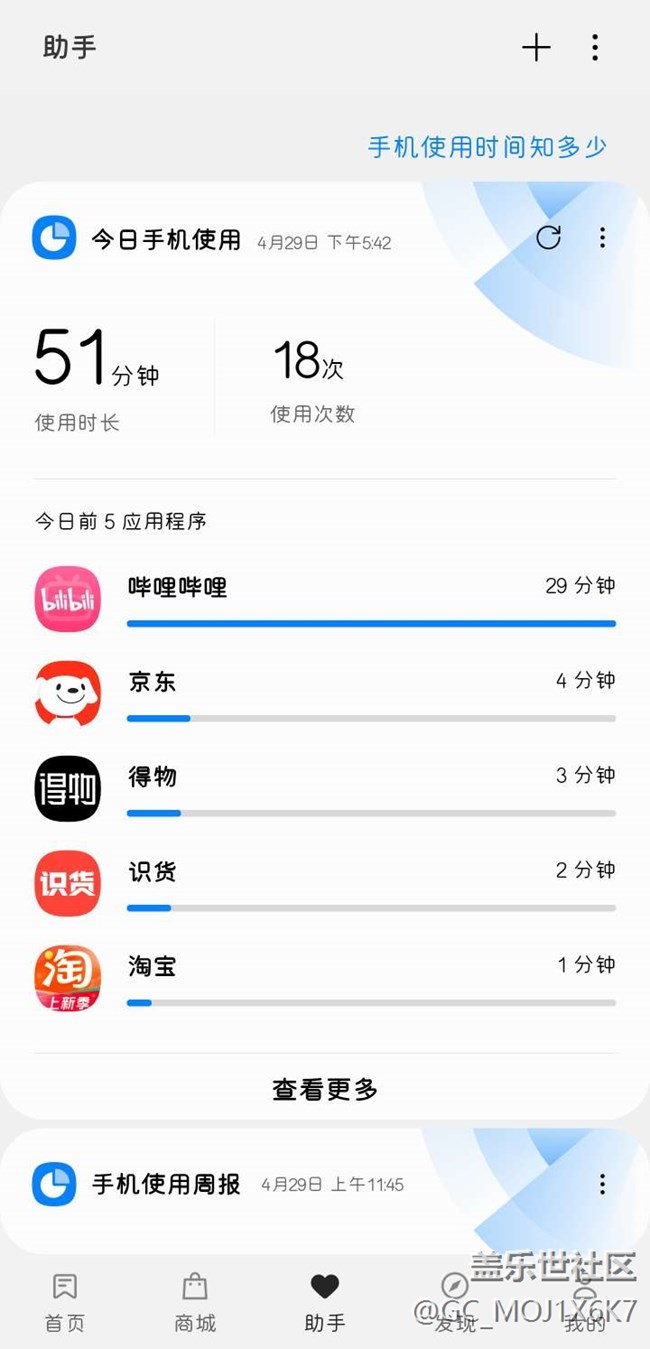The image size is (650, 1349).
Task: Open the 我的 tab
Action: tap(585, 1303)
